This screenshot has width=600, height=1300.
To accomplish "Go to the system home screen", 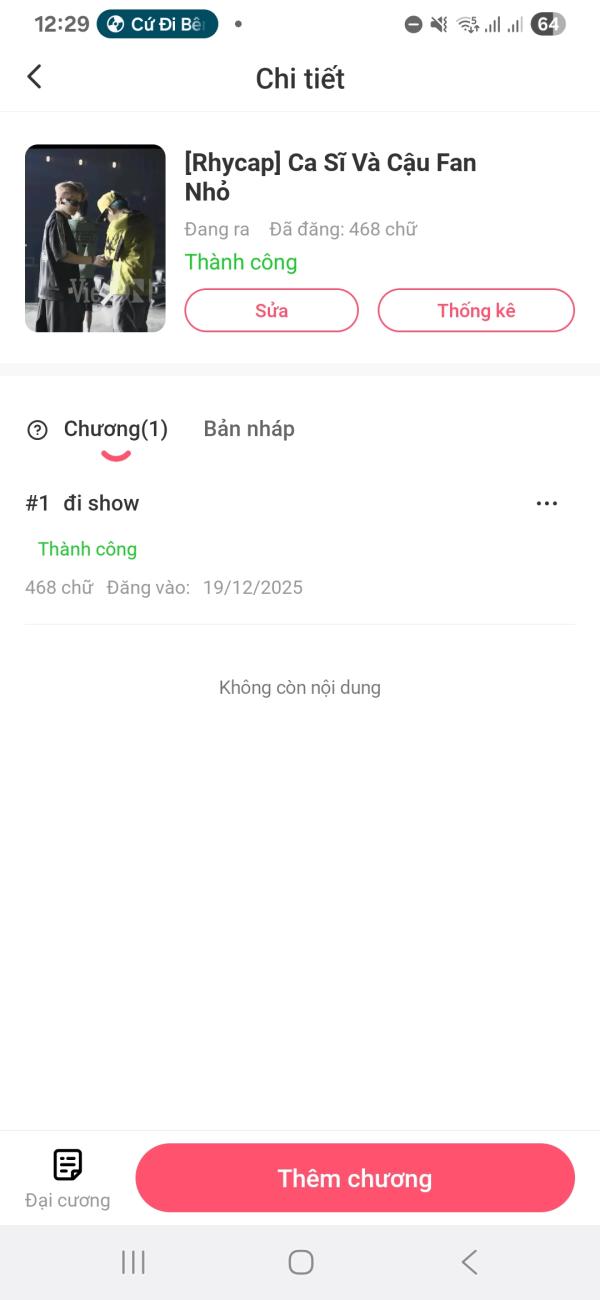I will 300,1262.
